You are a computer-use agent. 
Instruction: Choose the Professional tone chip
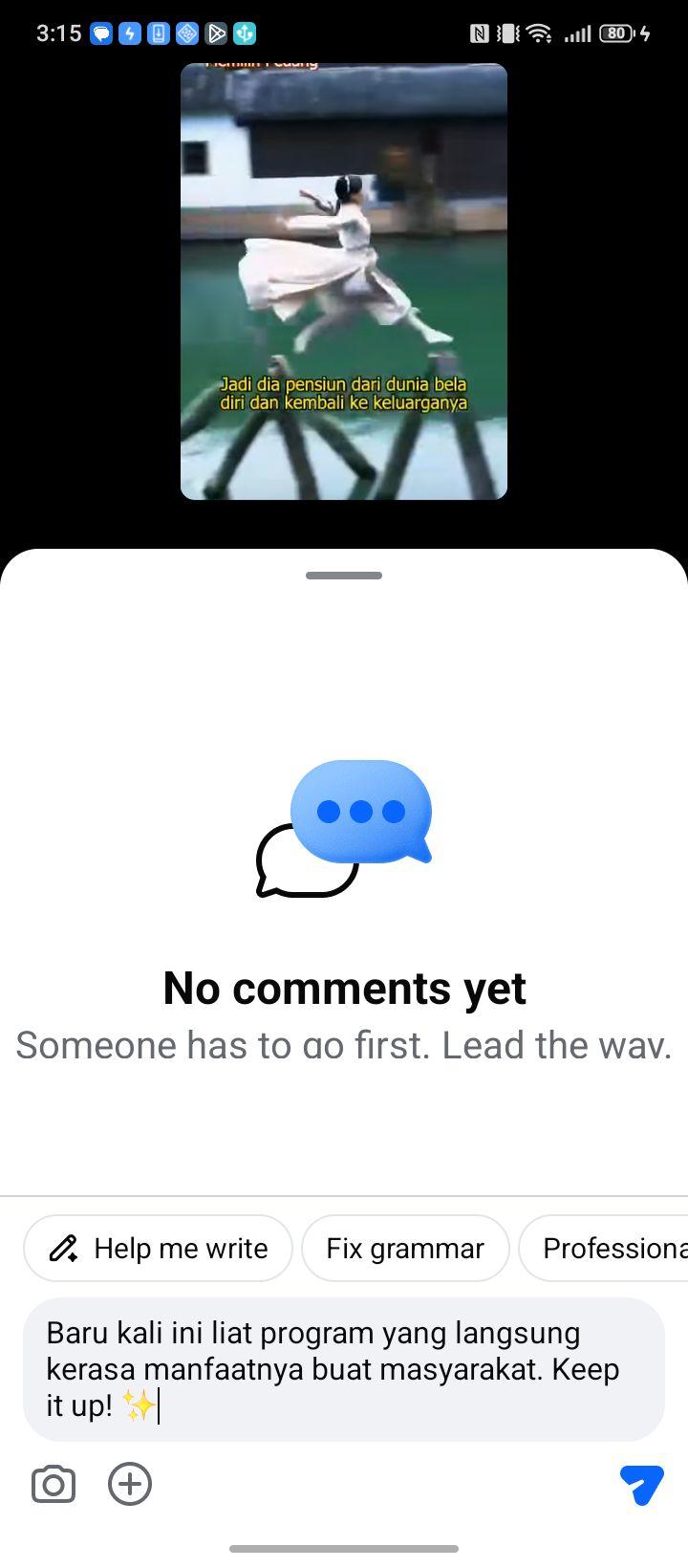tap(604, 1248)
